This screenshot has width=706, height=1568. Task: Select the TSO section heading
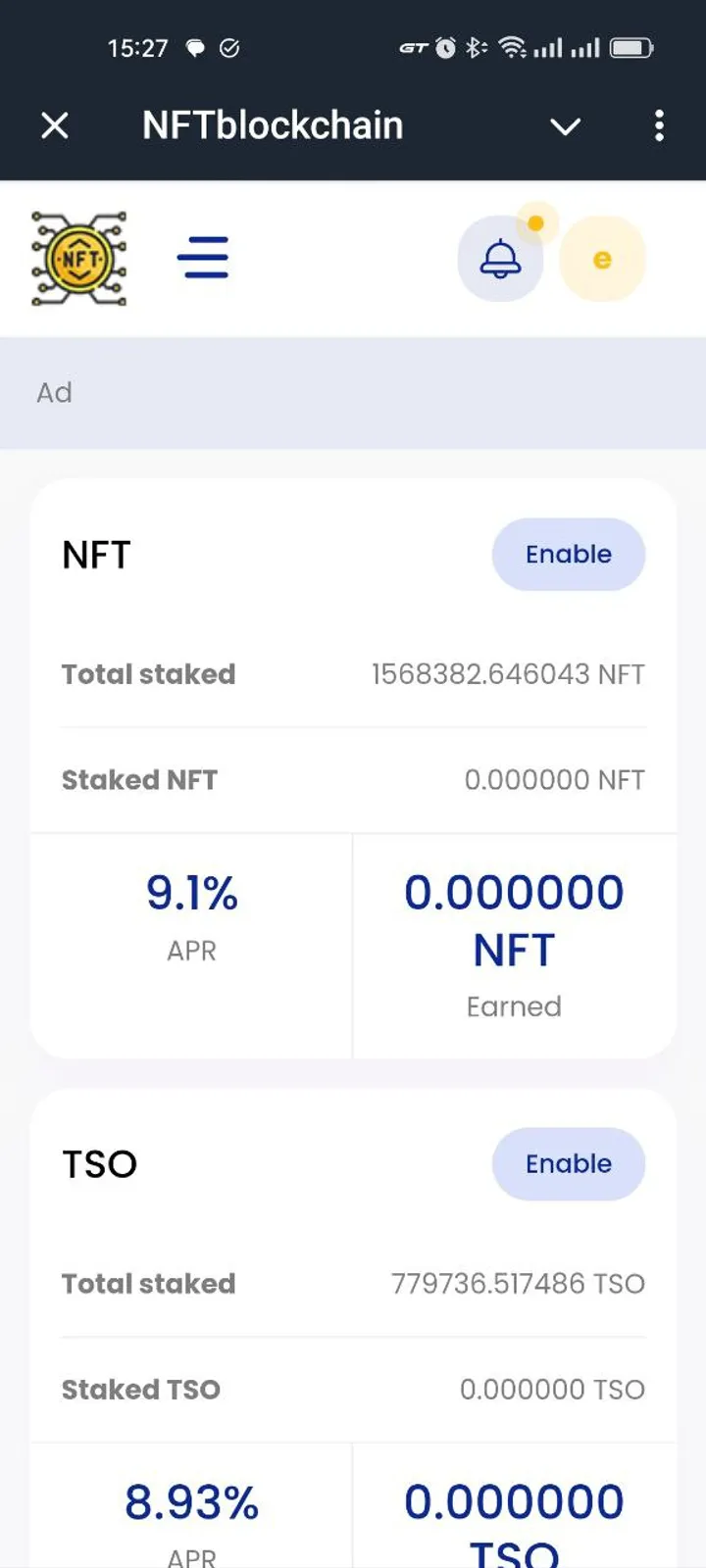coord(98,1163)
